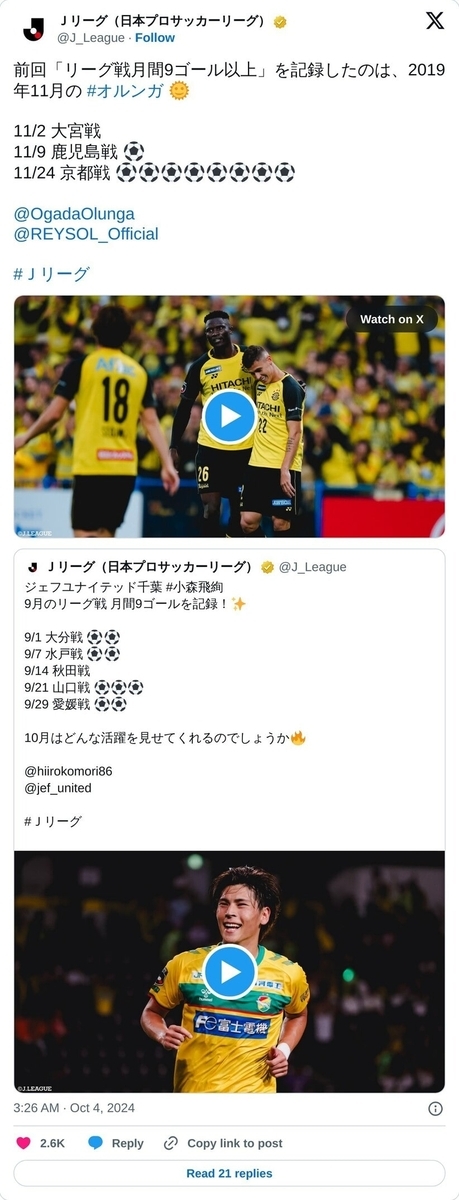Copy link to post
Viewport: 459px width, 1200px height.
(223, 1143)
